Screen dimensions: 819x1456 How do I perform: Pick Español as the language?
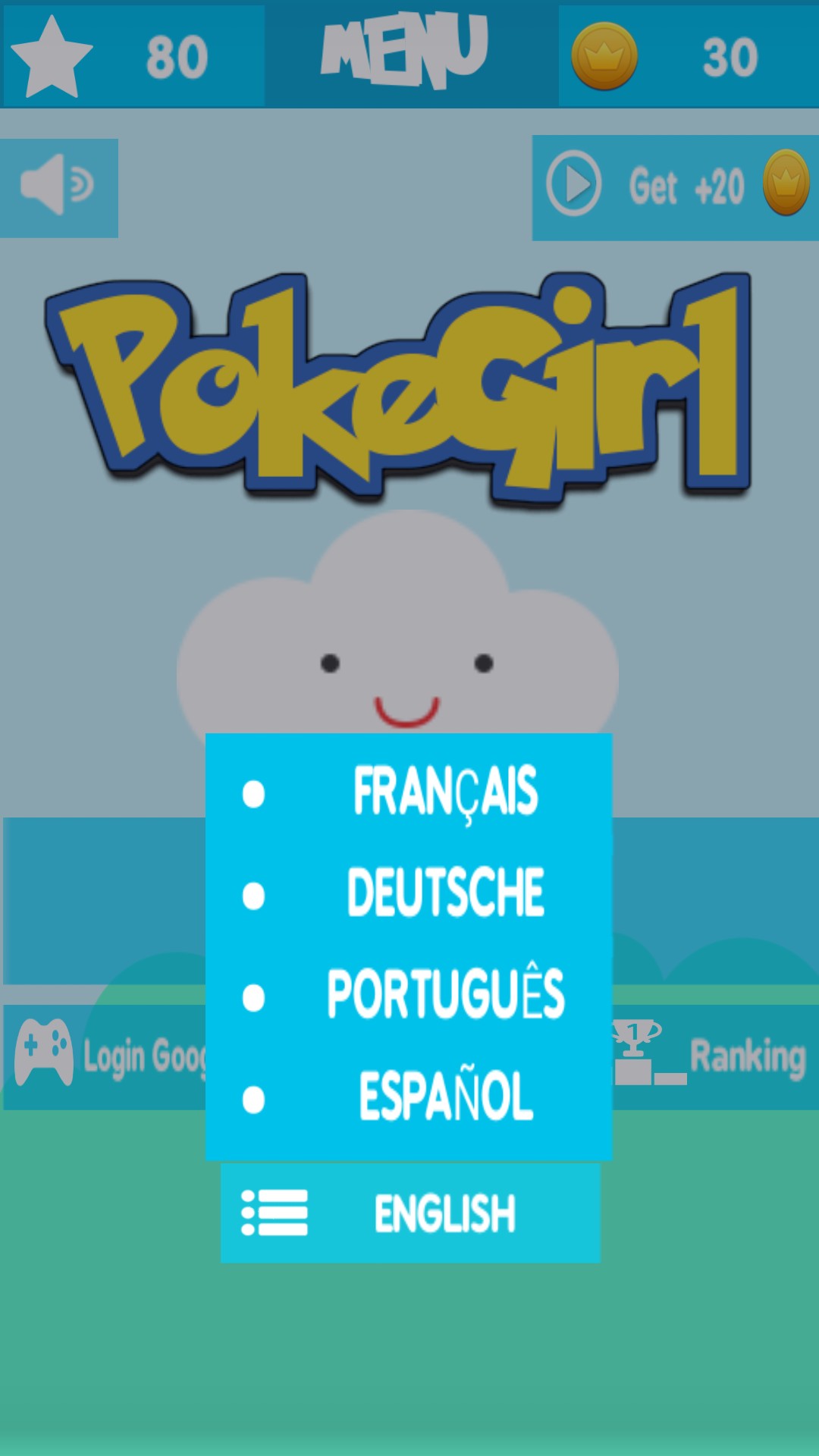(x=409, y=1097)
